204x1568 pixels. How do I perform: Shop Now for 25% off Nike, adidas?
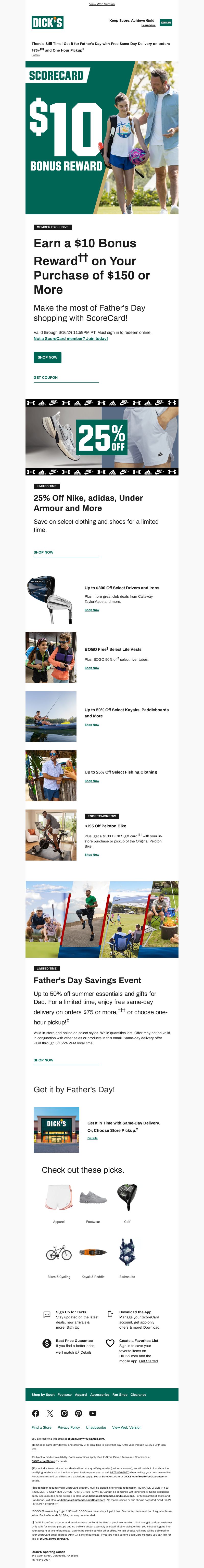pos(43,552)
